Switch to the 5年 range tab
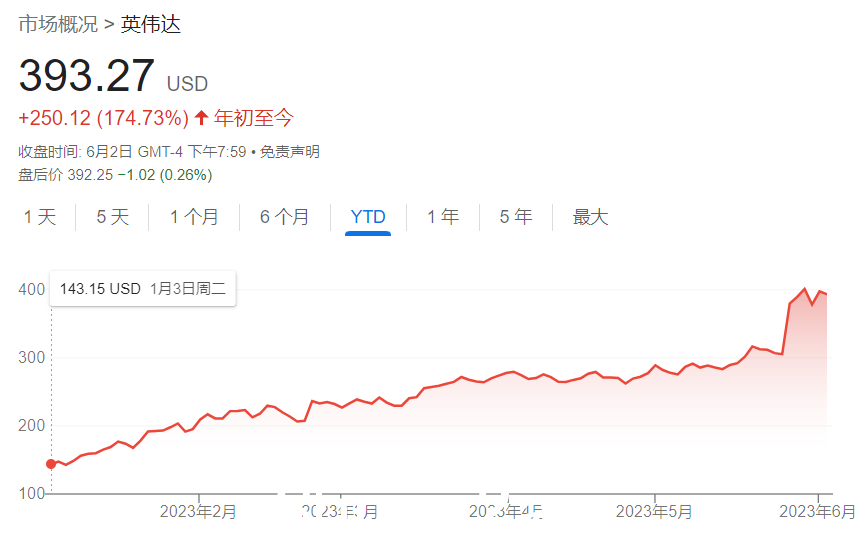Viewport: 866px width, 538px height. (x=516, y=217)
